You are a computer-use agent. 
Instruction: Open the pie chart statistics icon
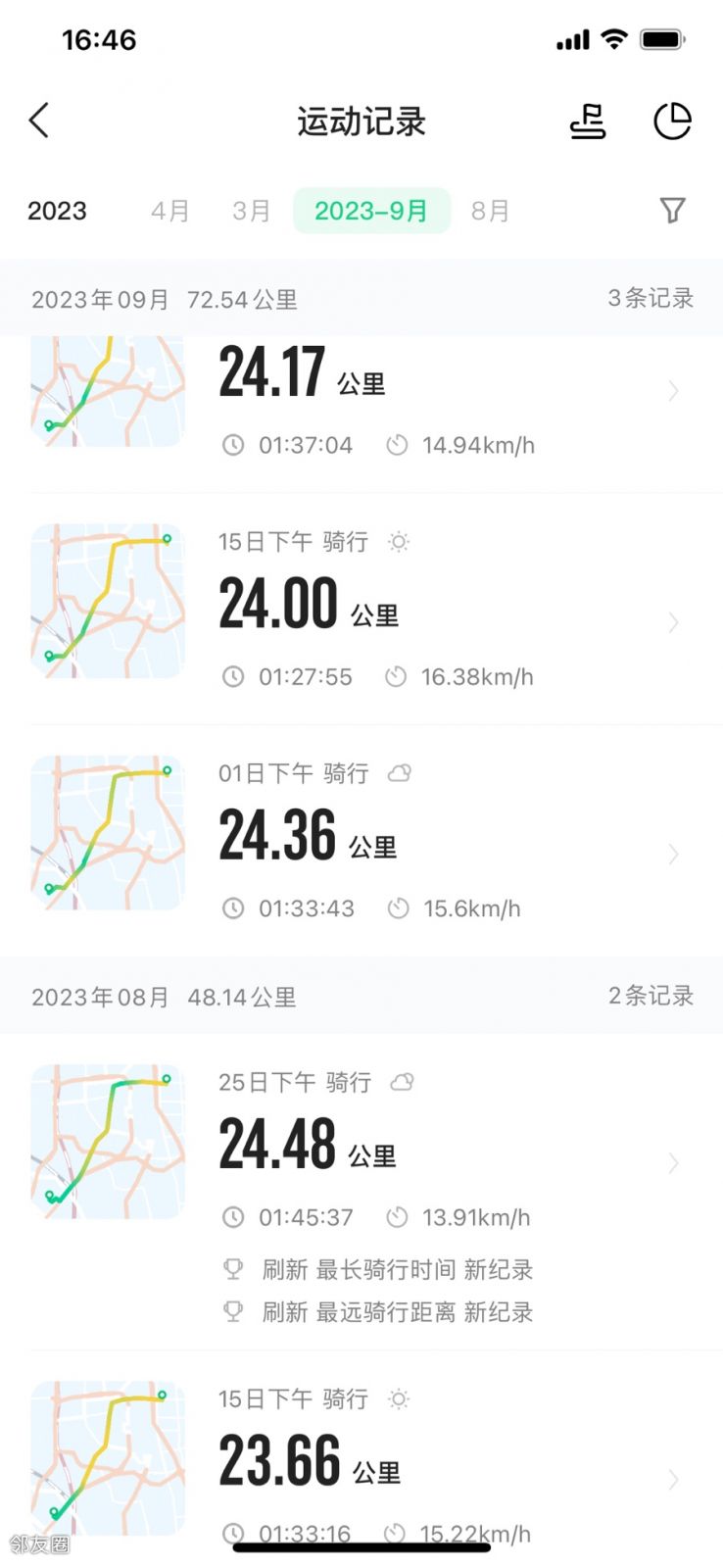pyautogui.click(x=672, y=122)
